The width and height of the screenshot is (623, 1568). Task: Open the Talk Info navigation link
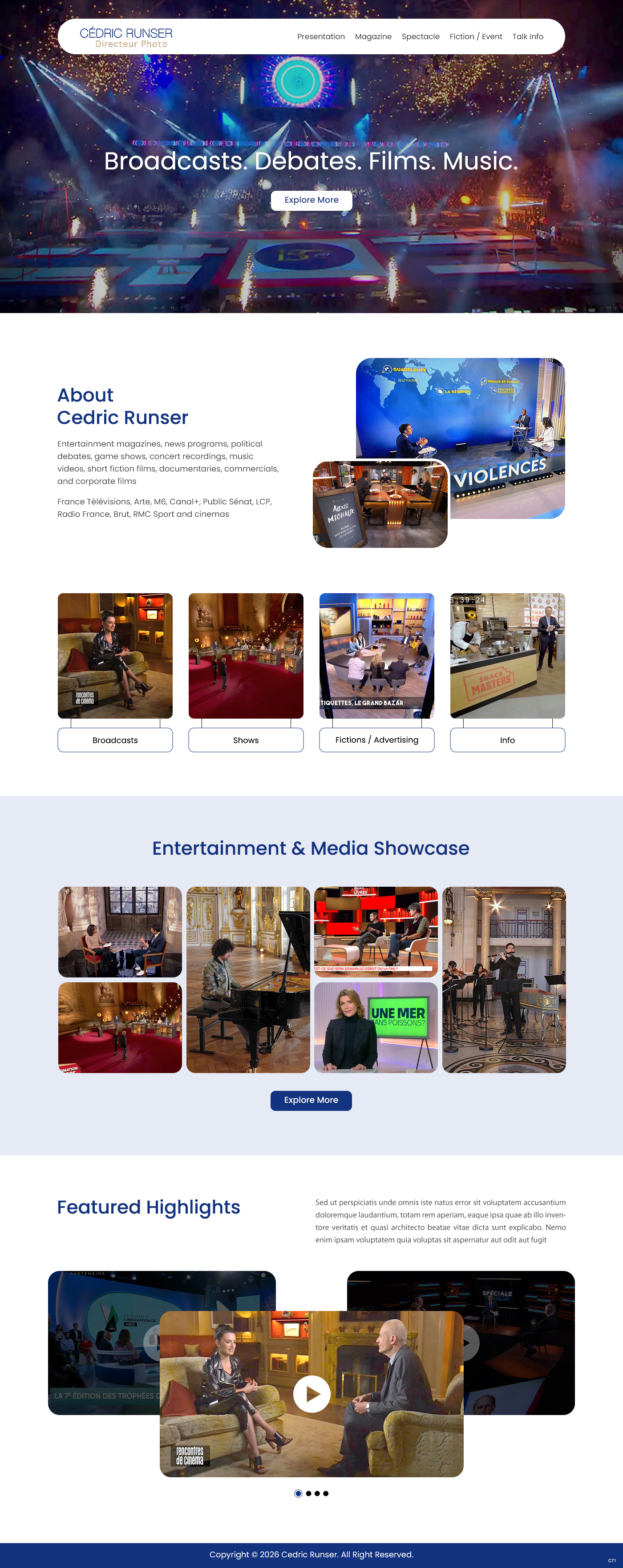(528, 36)
